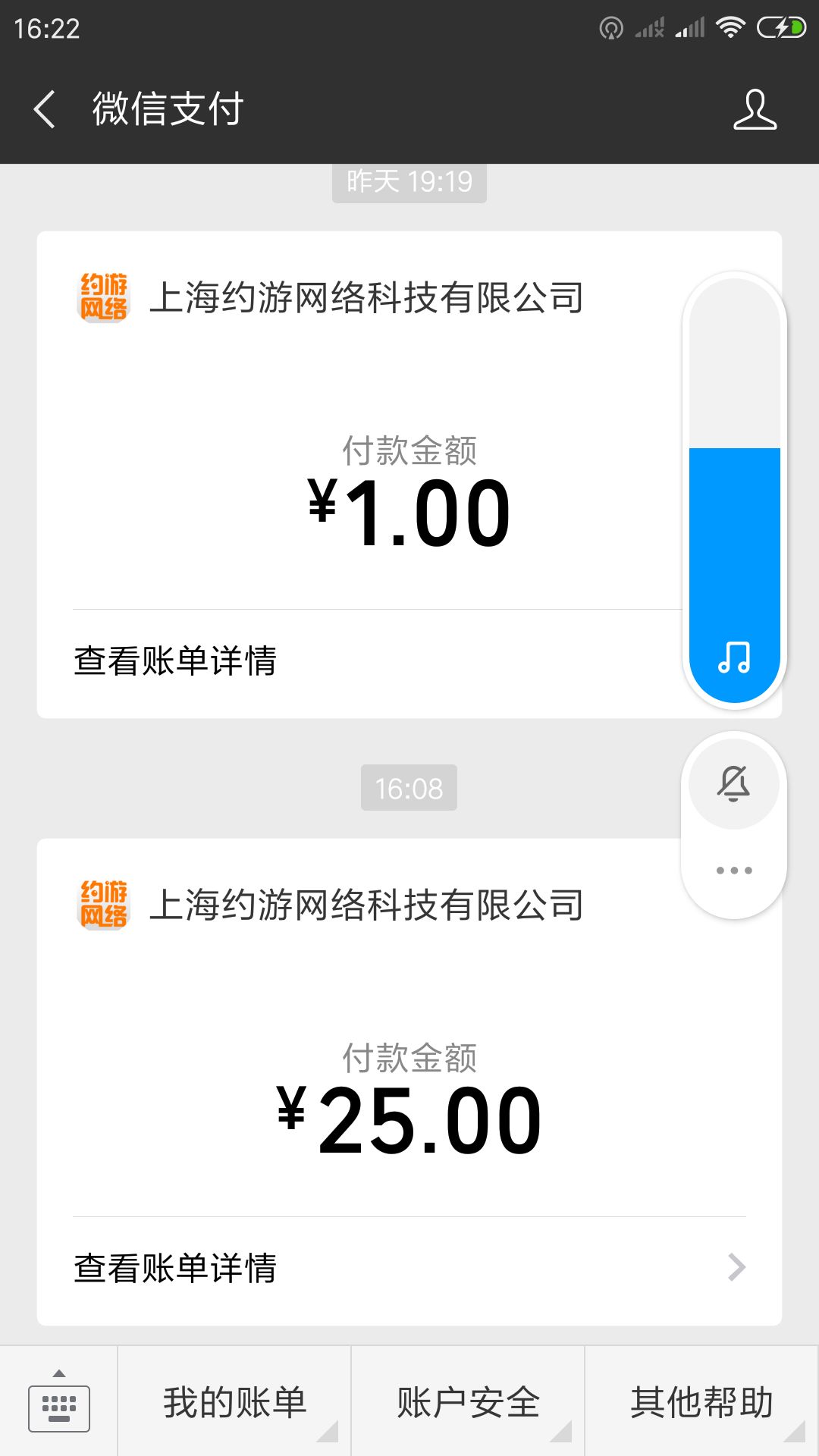Open the 账户安全 menu
Screen dimensions: 819x1456
[468, 1403]
